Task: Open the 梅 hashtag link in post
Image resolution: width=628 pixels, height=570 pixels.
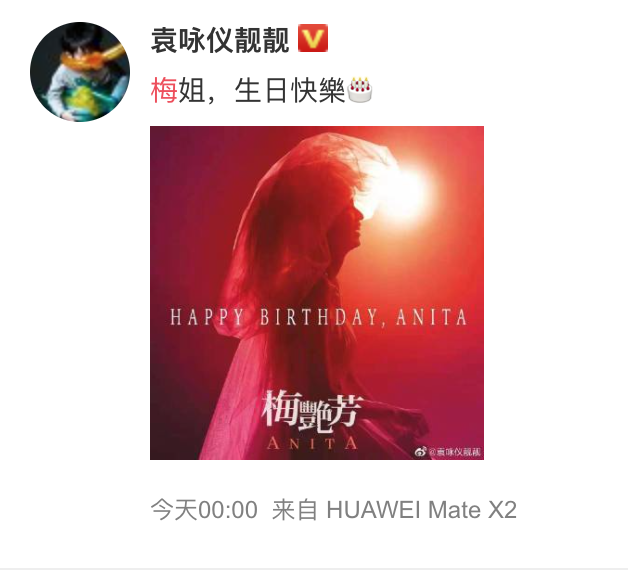Action: click(x=163, y=91)
